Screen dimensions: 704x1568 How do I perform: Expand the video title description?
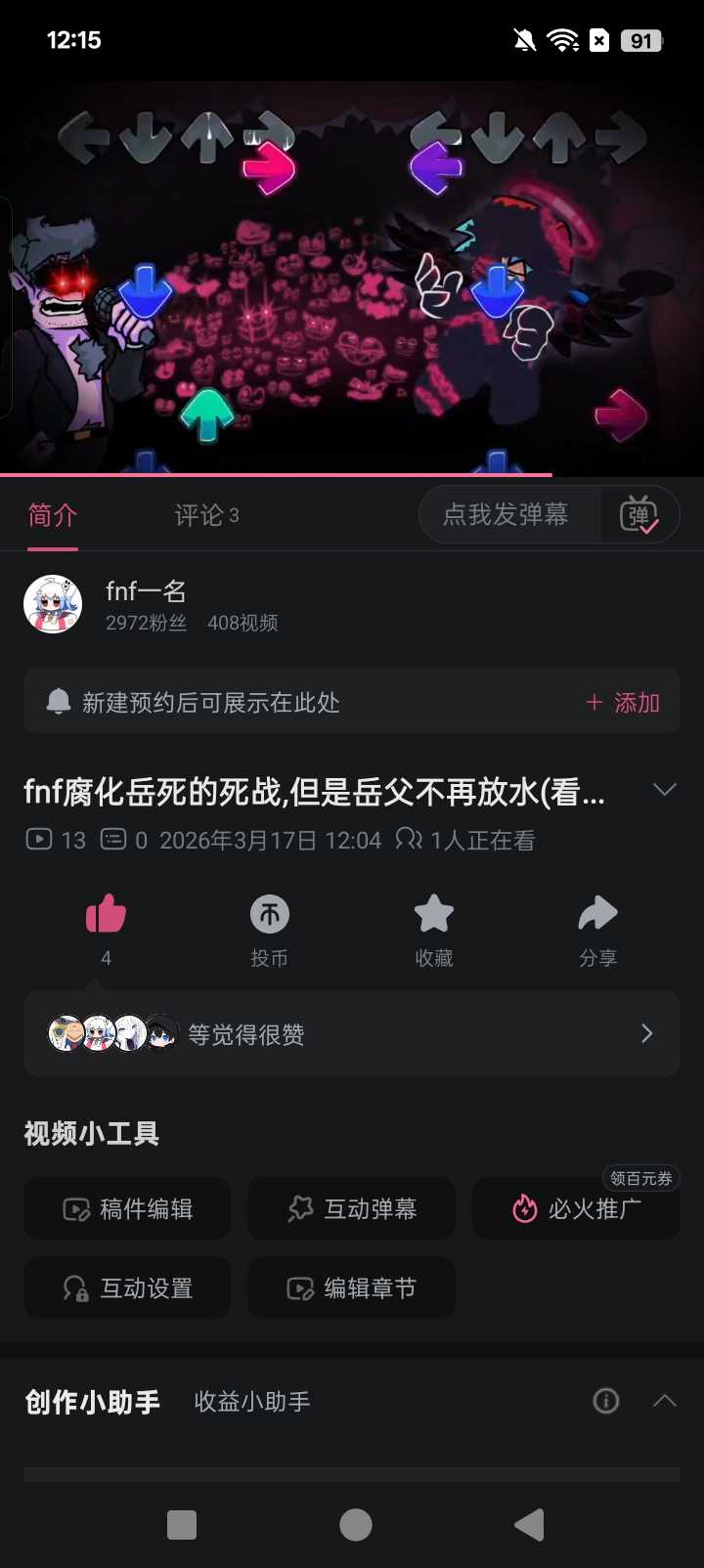point(665,790)
